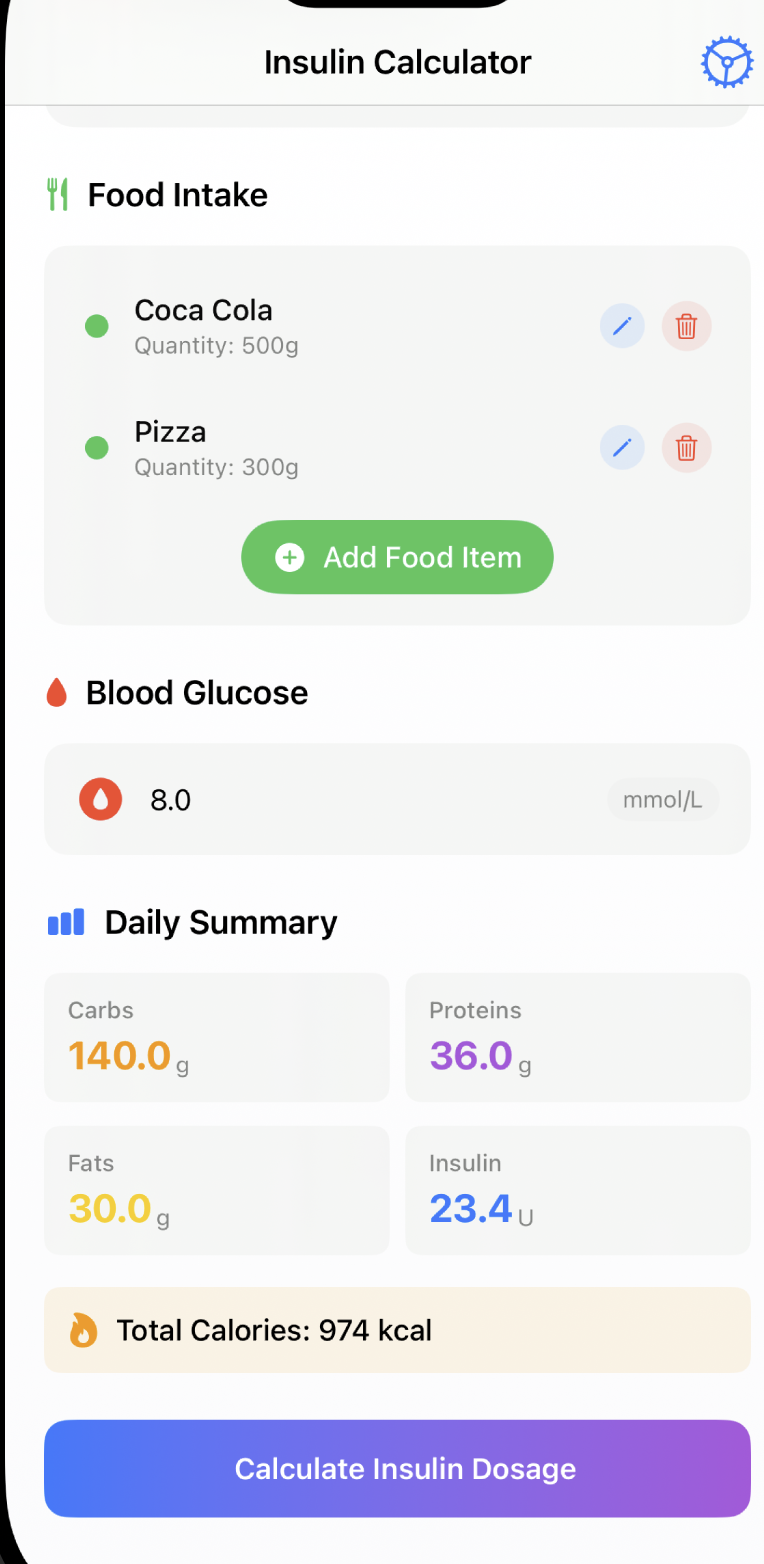Screen dimensions: 764x1564
Task: Edit the Coca Cola food item
Action: pos(622,326)
